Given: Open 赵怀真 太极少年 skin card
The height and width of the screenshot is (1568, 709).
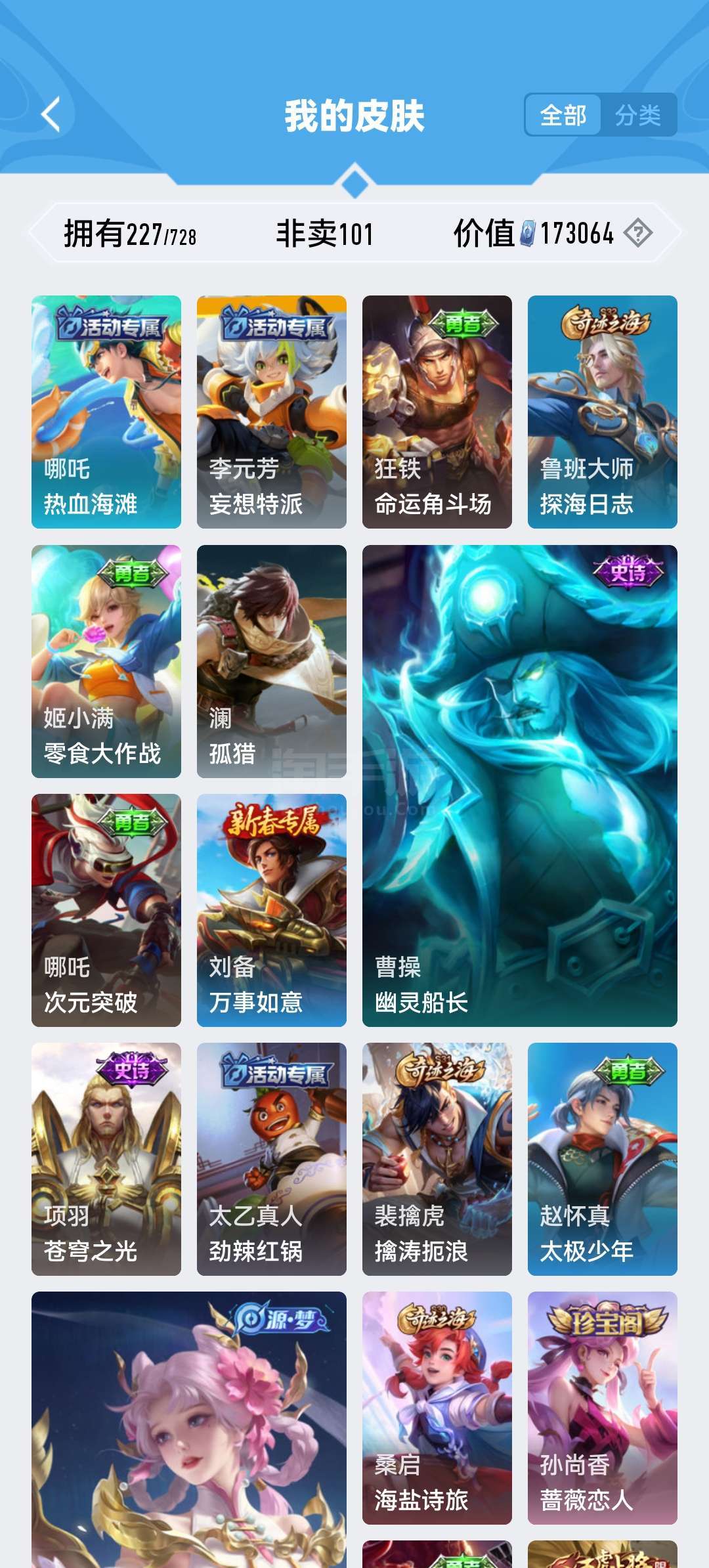Looking at the screenshot, I should [x=603, y=1159].
